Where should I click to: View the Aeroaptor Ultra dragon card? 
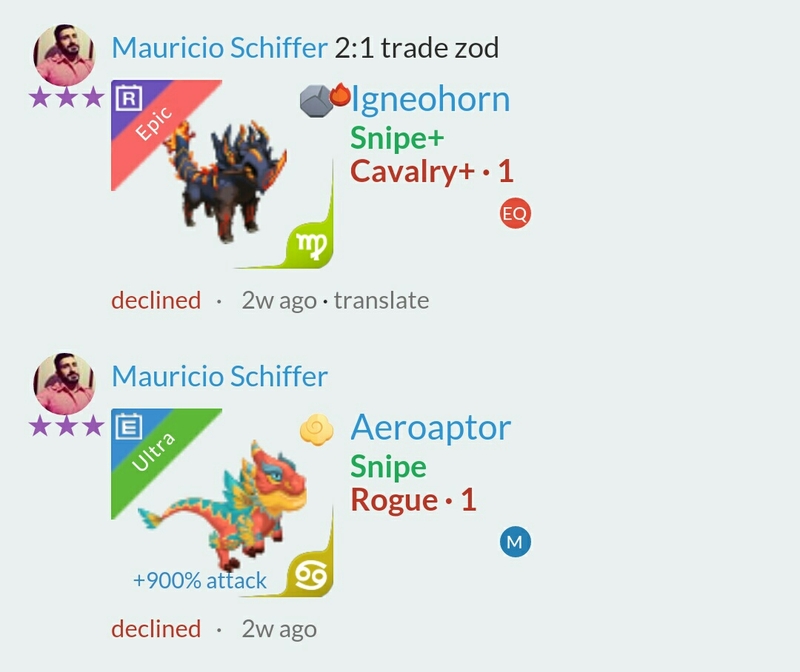222,503
